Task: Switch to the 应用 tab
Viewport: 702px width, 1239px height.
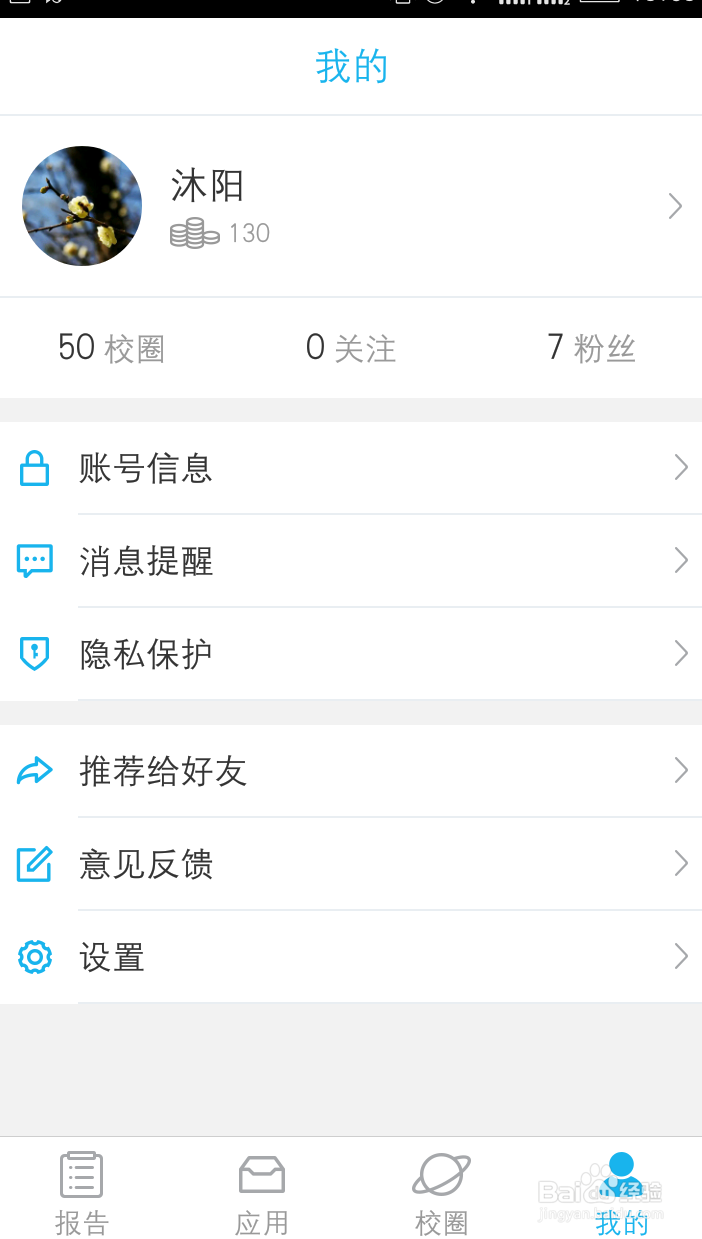Action: point(262,1192)
